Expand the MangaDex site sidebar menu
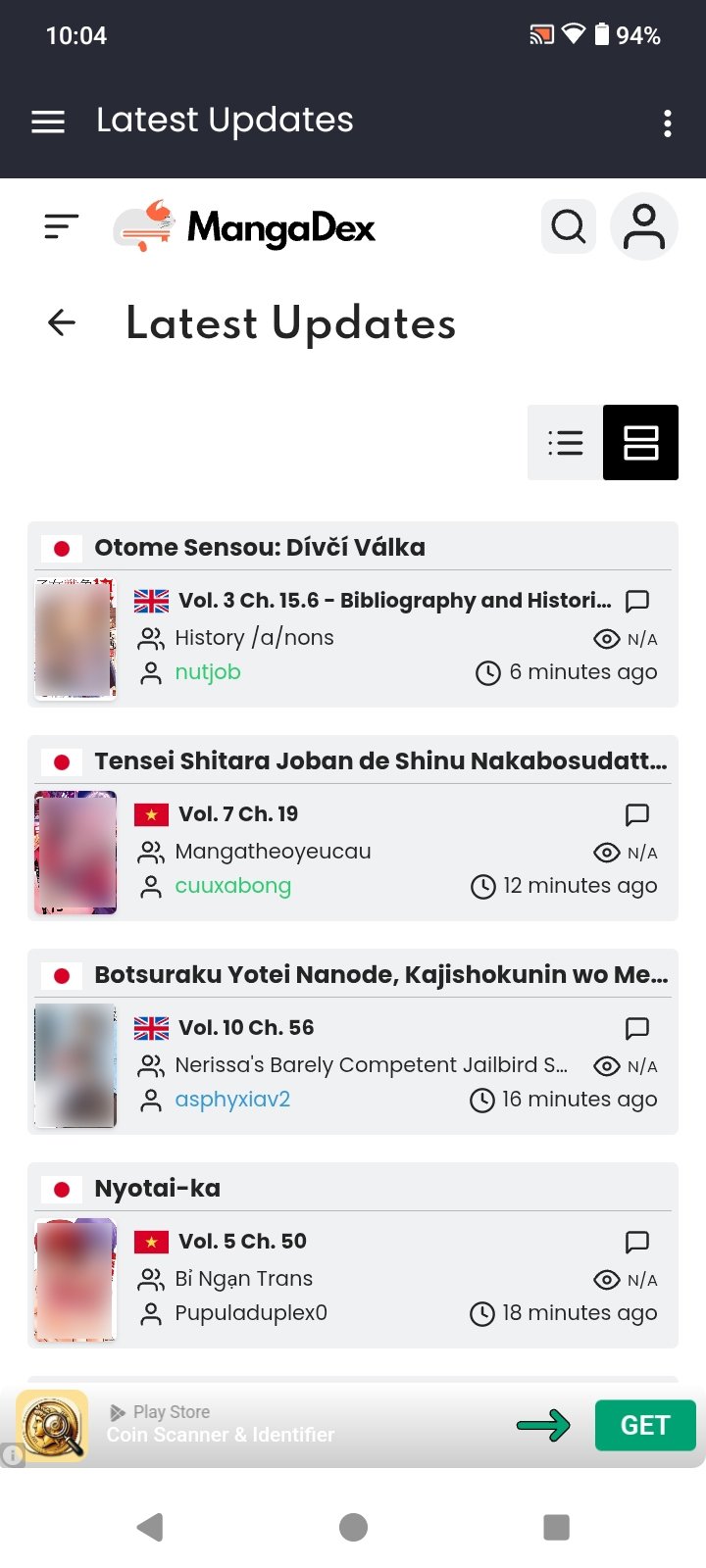Viewport: 706px width, 1568px height. [x=61, y=227]
